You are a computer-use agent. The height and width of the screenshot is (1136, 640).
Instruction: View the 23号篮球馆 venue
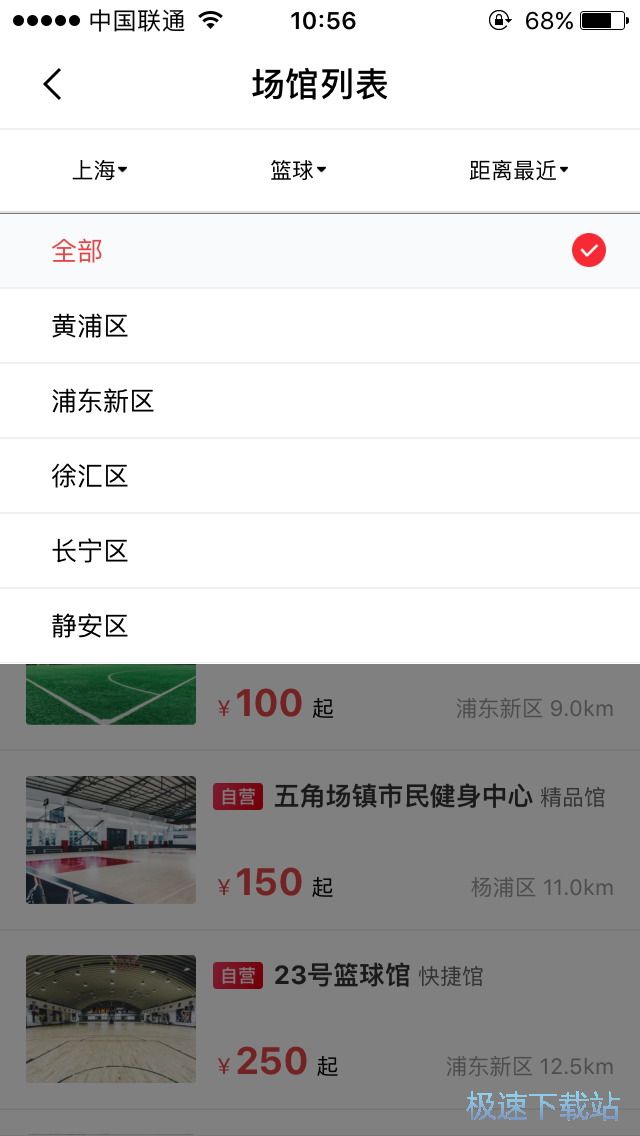(x=342, y=975)
